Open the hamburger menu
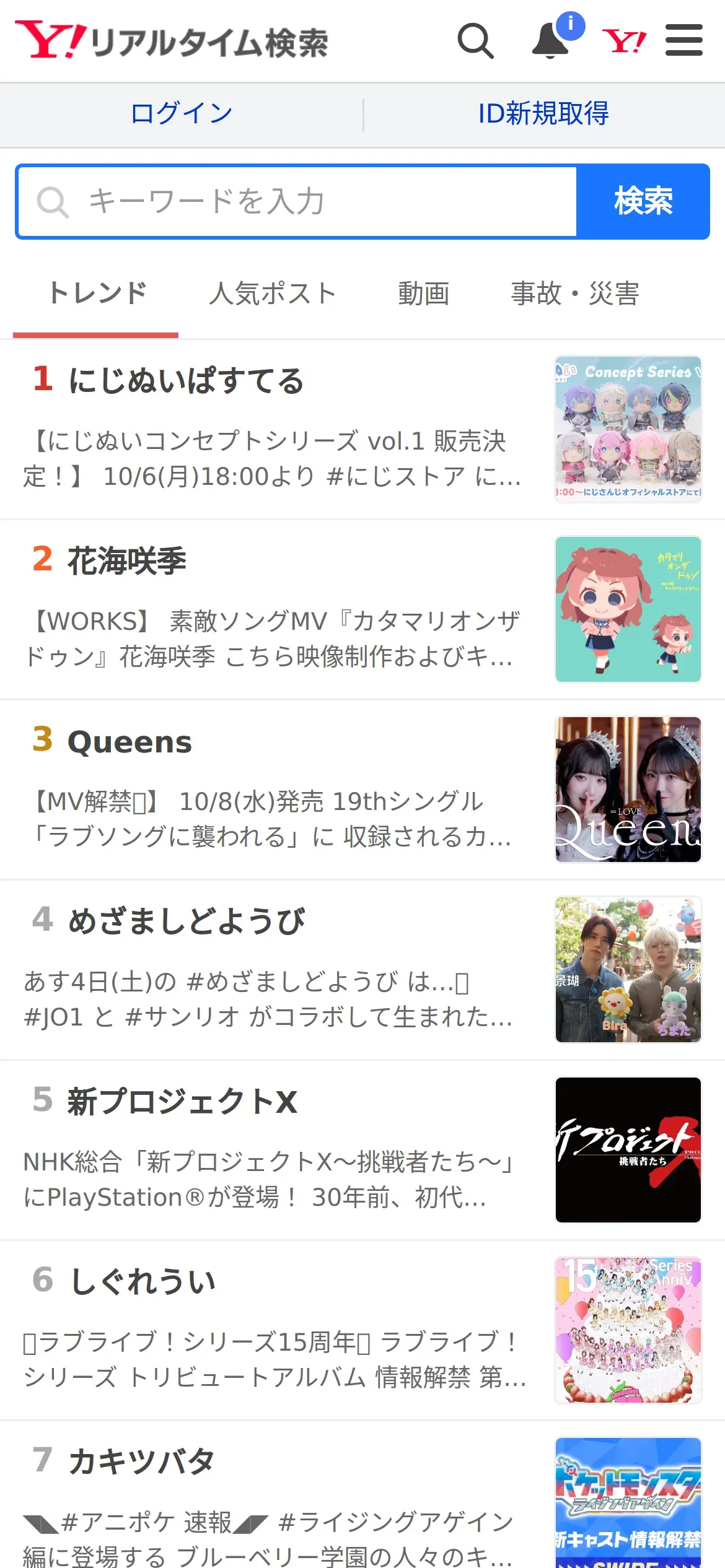This screenshot has height=1568, width=725. click(684, 40)
